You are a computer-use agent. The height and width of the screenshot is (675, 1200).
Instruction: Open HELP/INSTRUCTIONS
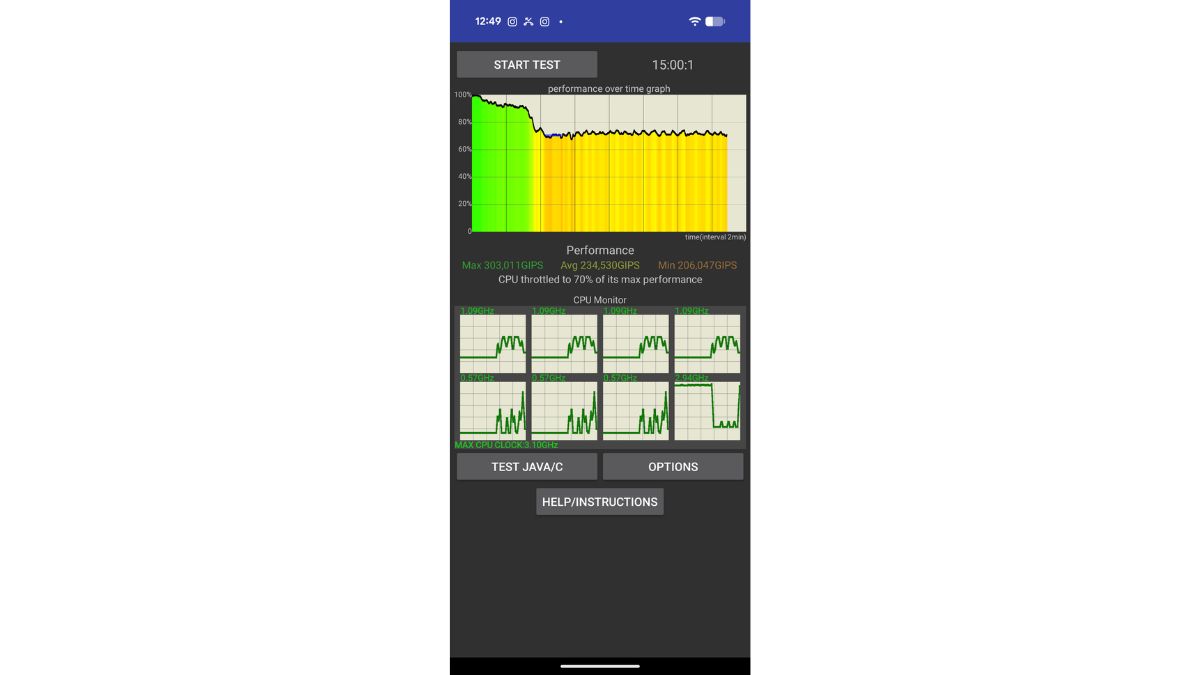coord(599,502)
